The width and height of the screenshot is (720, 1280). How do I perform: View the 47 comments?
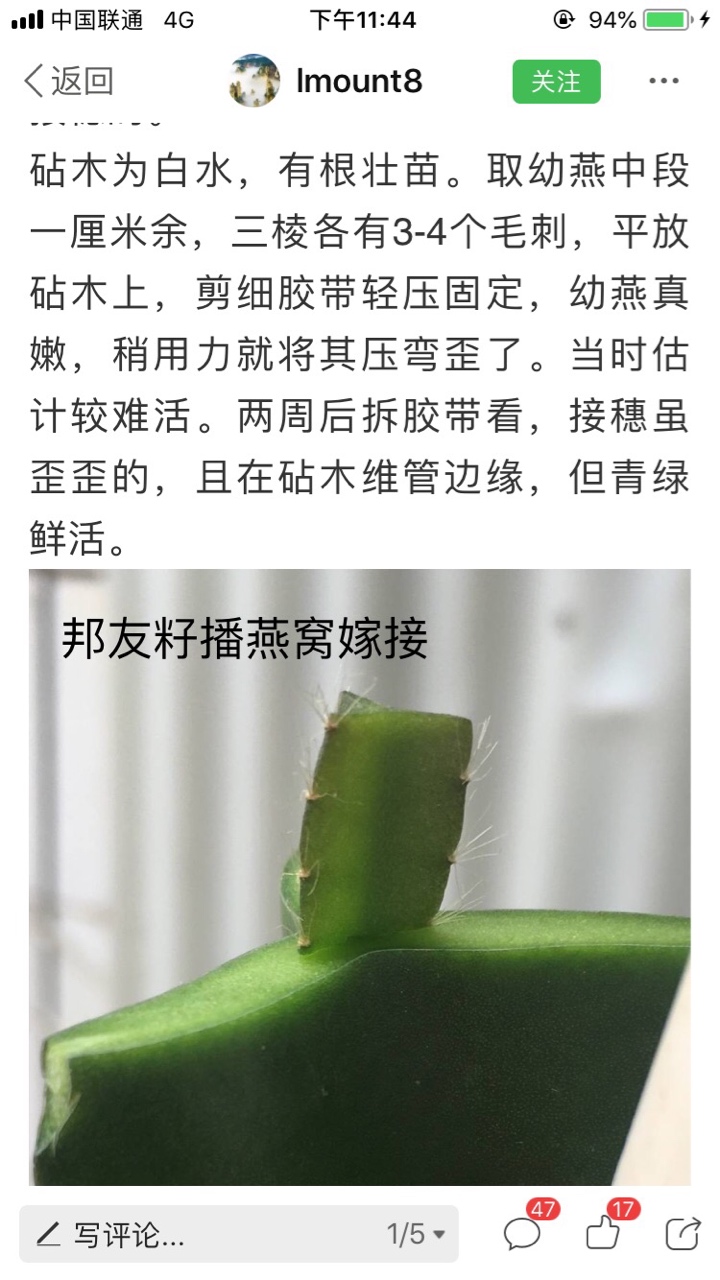click(x=524, y=1234)
